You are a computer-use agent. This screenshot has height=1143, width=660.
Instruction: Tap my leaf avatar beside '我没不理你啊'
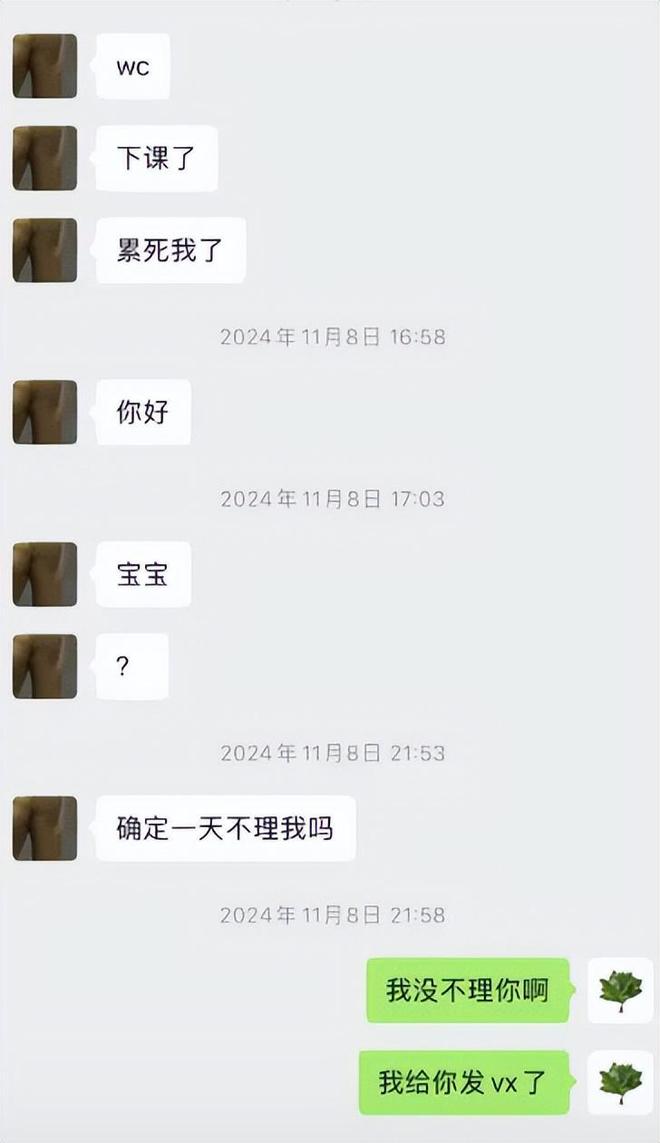click(620, 990)
